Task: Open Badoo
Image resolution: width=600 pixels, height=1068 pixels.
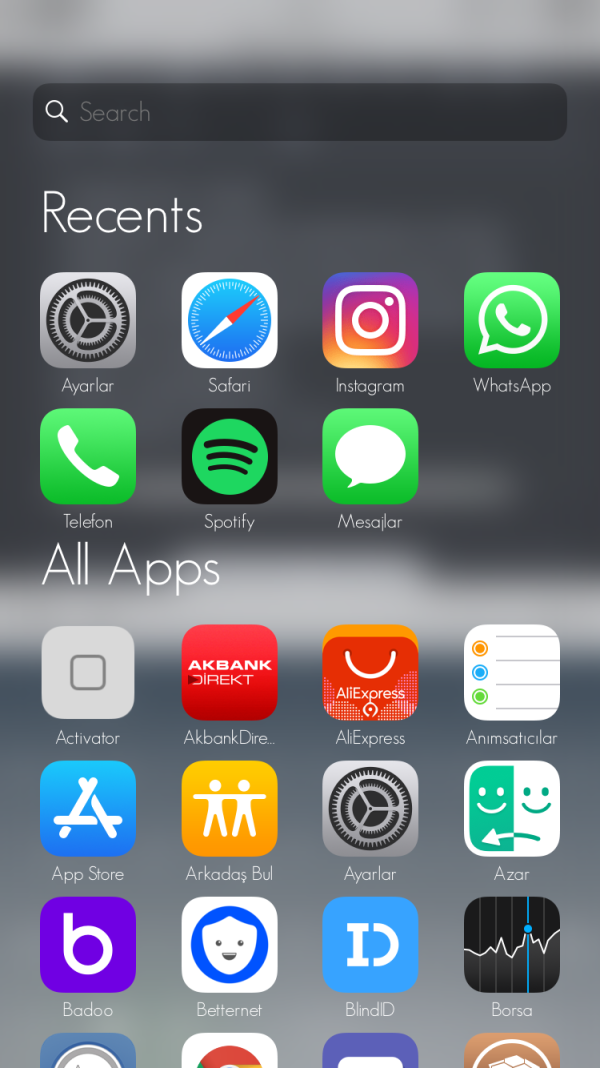Action: click(x=88, y=944)
